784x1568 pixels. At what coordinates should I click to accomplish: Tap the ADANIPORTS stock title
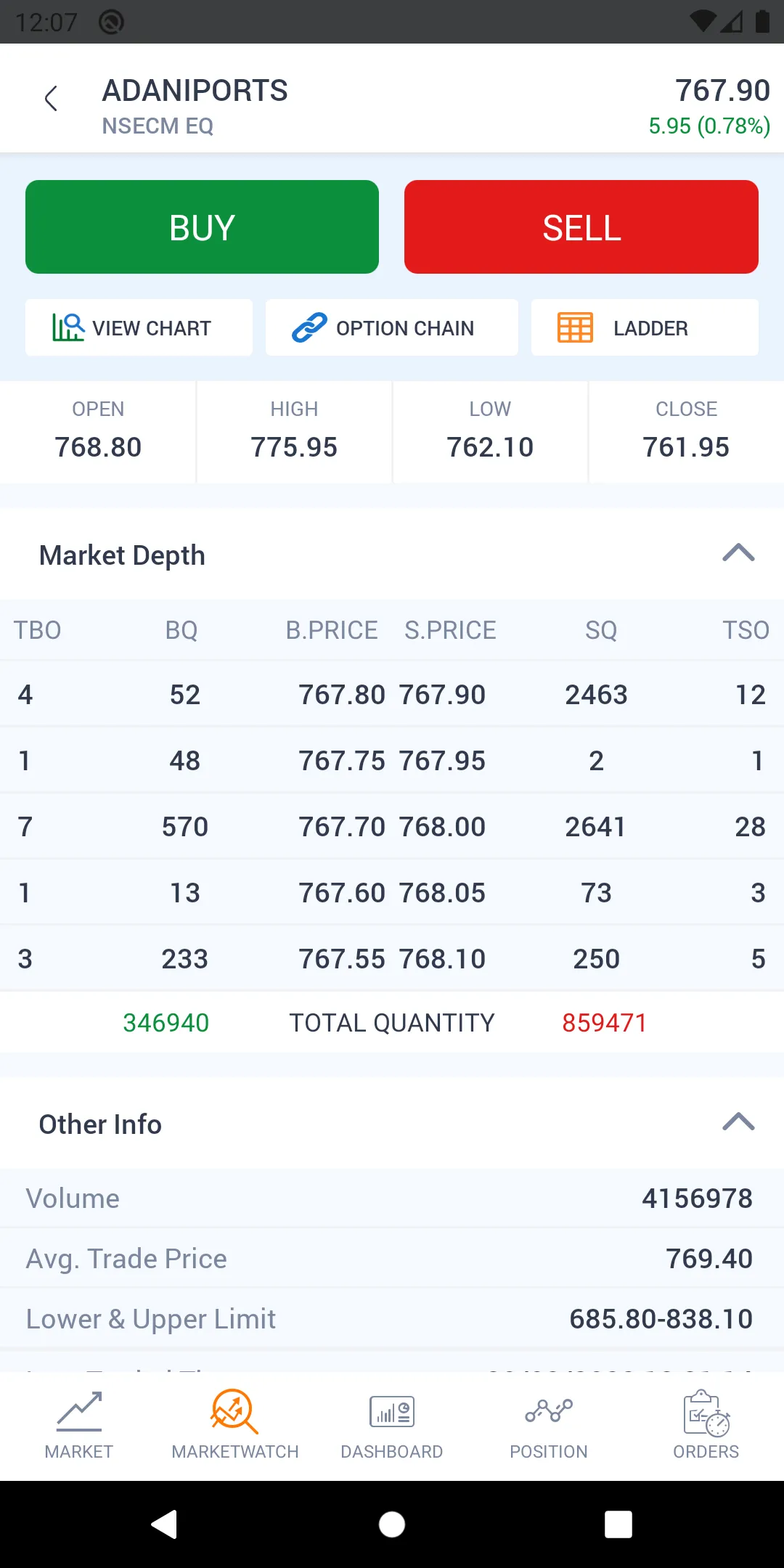tap(194, 90)
